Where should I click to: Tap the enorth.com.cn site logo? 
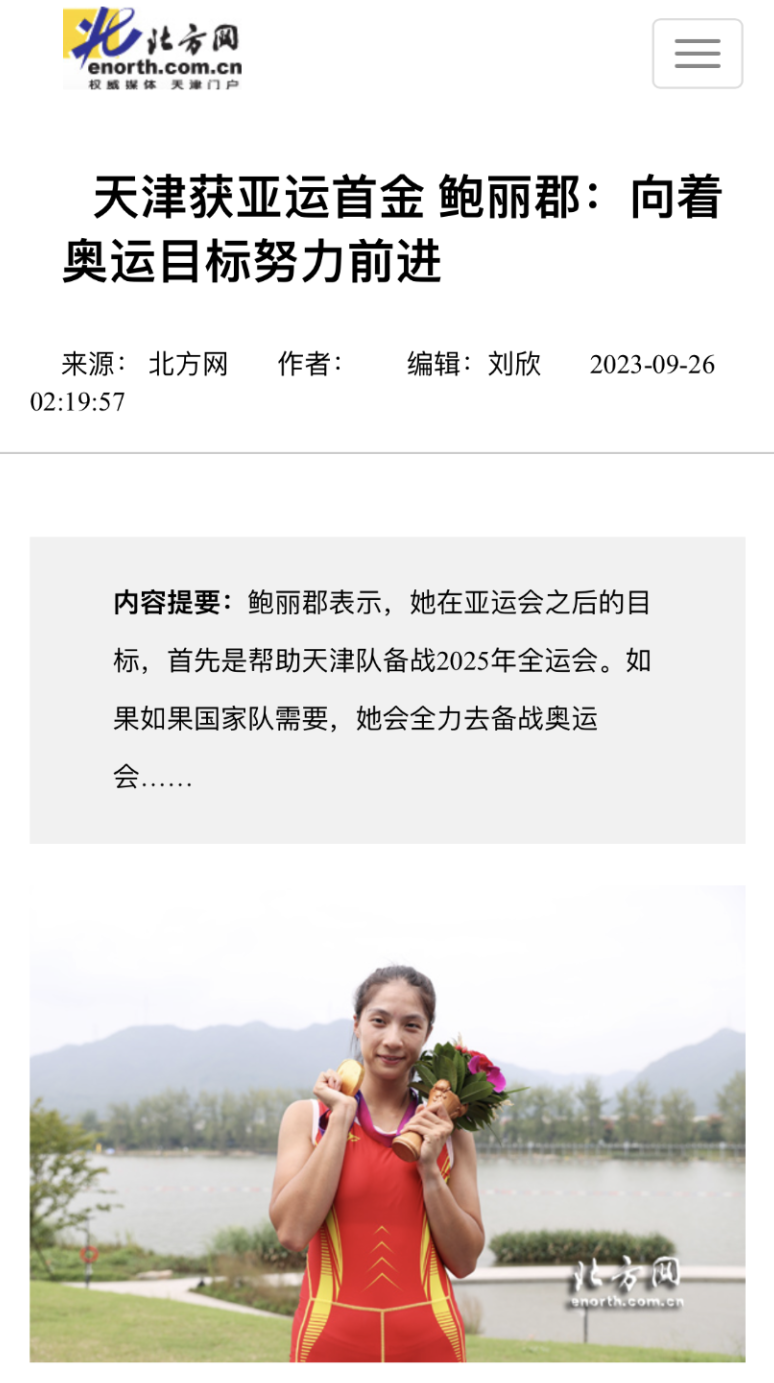point(152,50)
